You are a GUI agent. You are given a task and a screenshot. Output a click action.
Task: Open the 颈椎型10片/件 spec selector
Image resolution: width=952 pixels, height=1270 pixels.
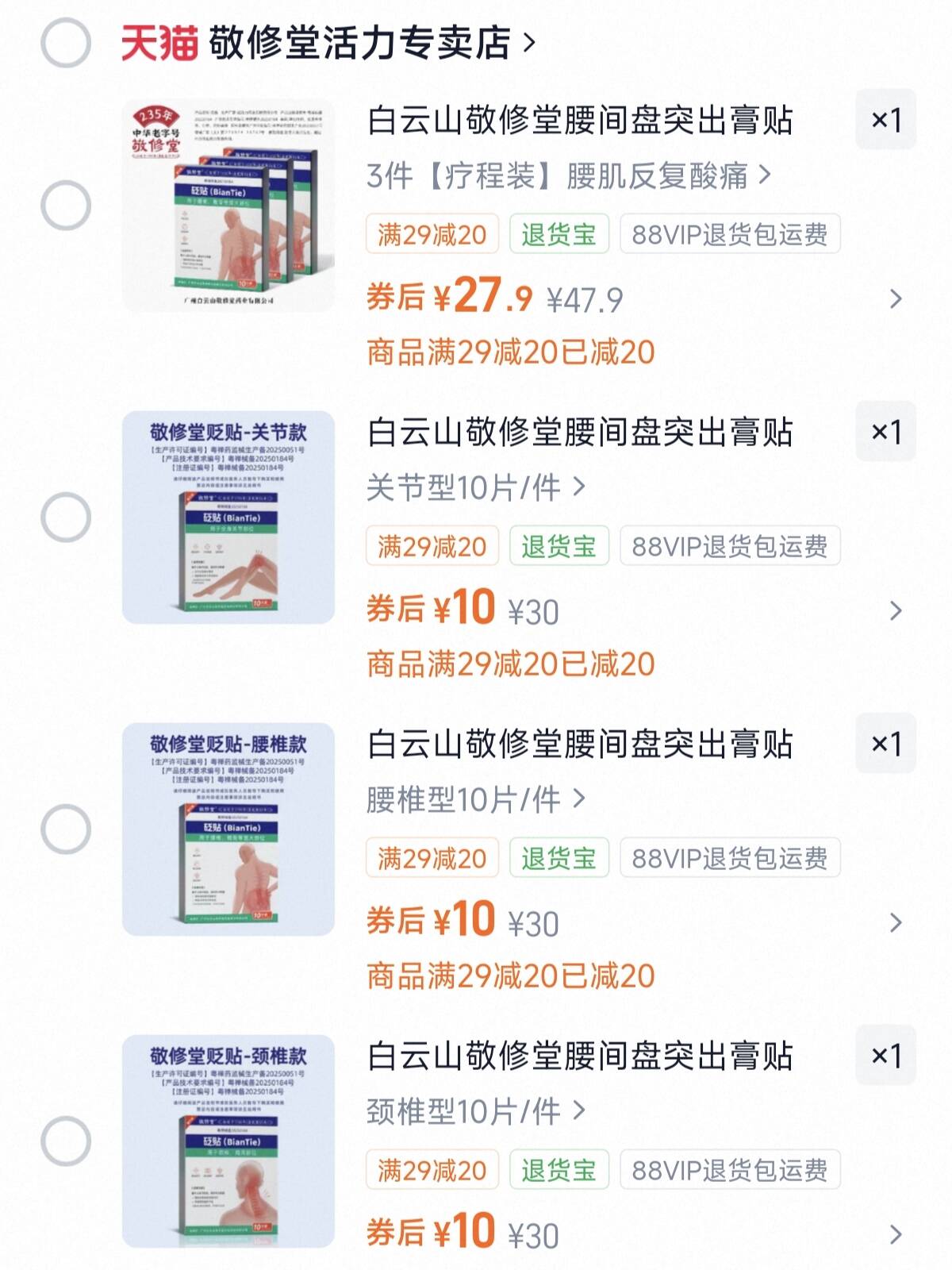coord(468,1114)
